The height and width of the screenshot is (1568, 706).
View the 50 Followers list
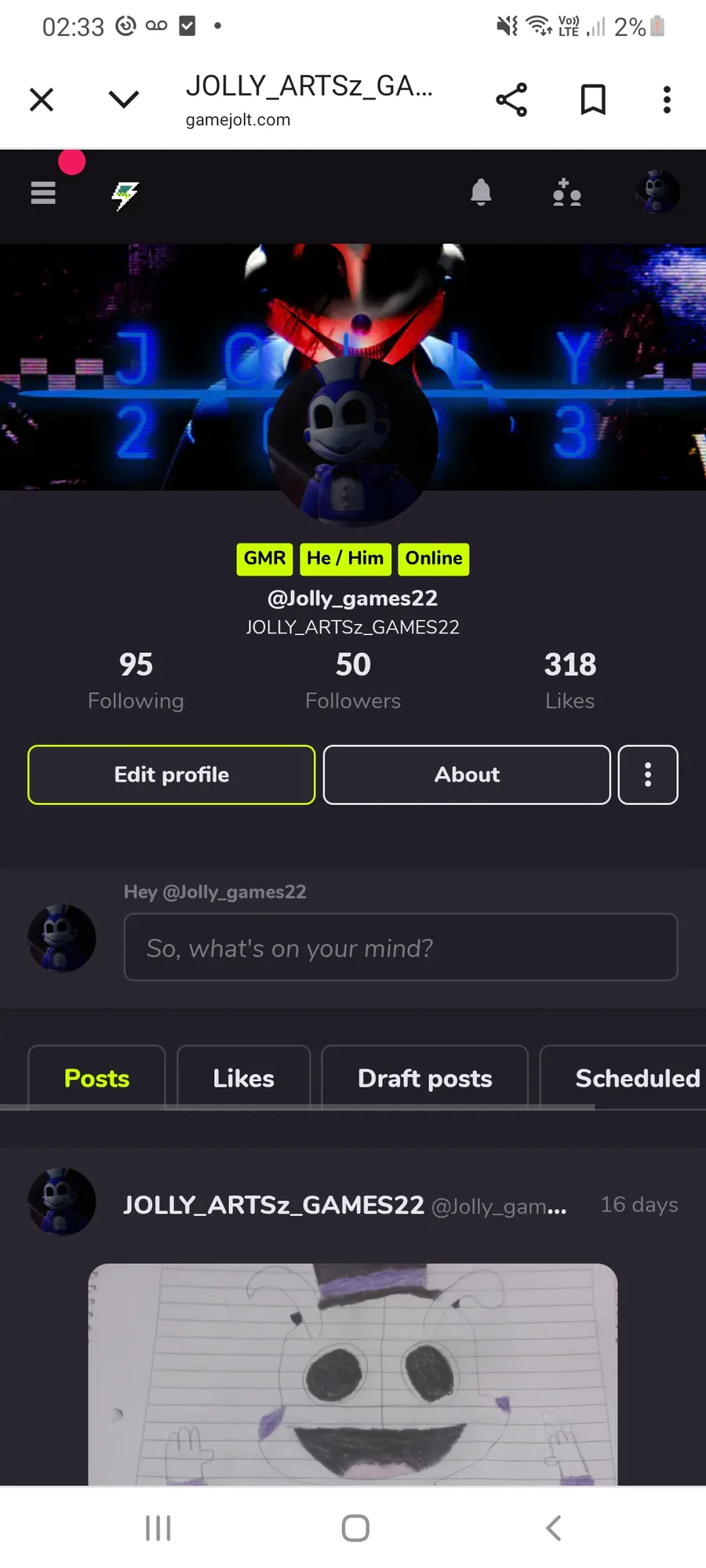(353, 681)
